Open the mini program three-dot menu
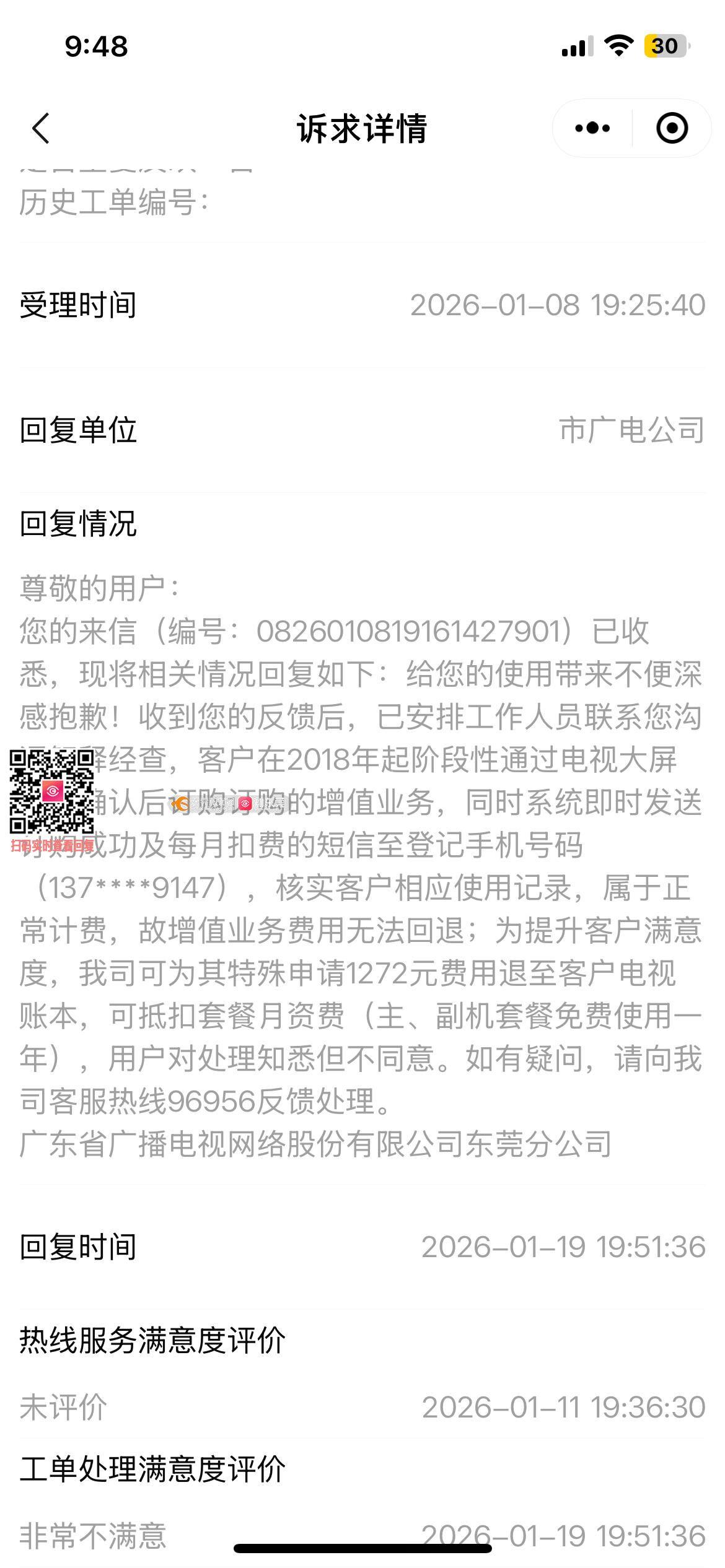725x1568 pixels. pos(592,128)
